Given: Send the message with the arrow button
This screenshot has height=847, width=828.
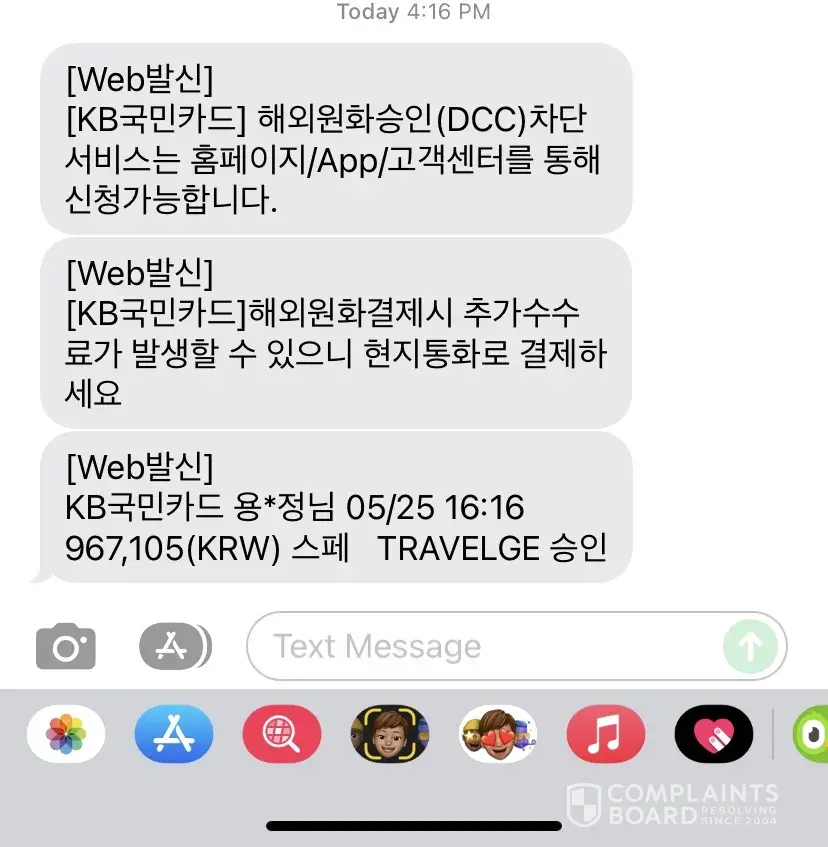Looking at the screenshot, I should (x=750, y=647).
